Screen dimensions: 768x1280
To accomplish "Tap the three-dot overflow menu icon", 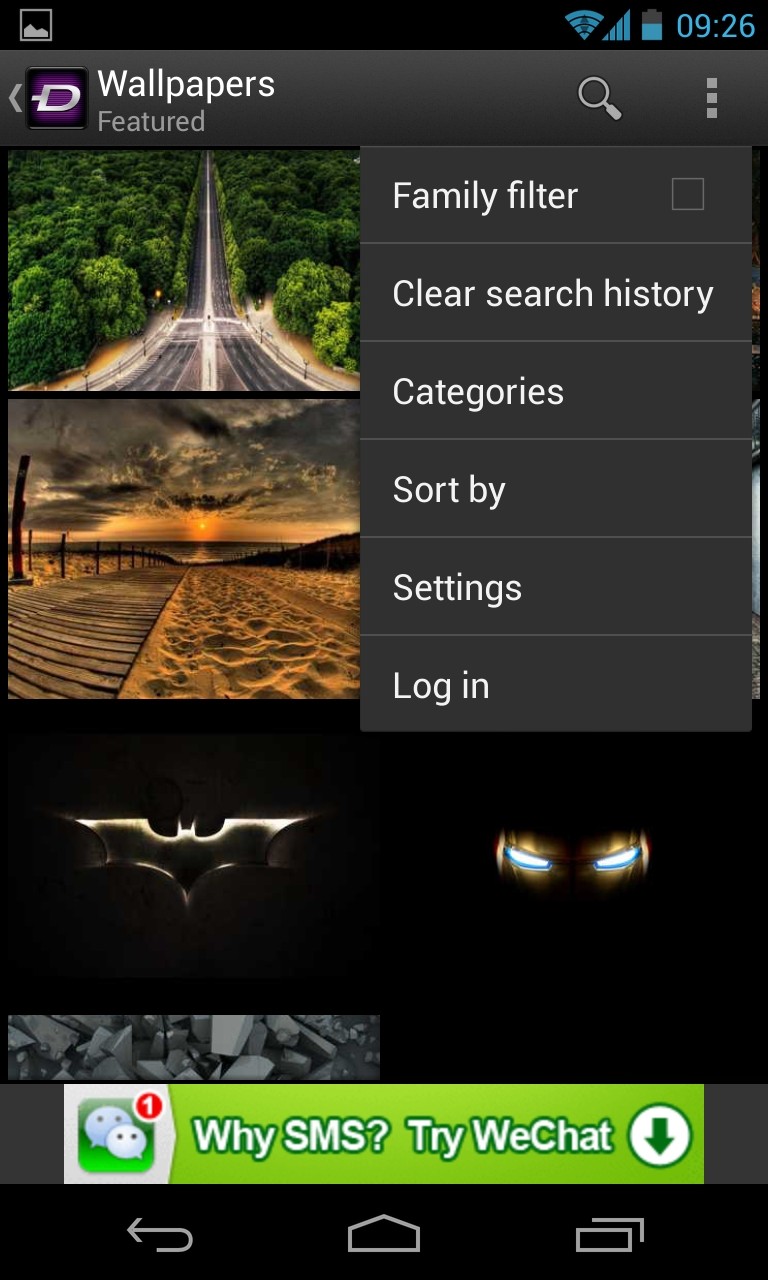I will coord(711,98).
